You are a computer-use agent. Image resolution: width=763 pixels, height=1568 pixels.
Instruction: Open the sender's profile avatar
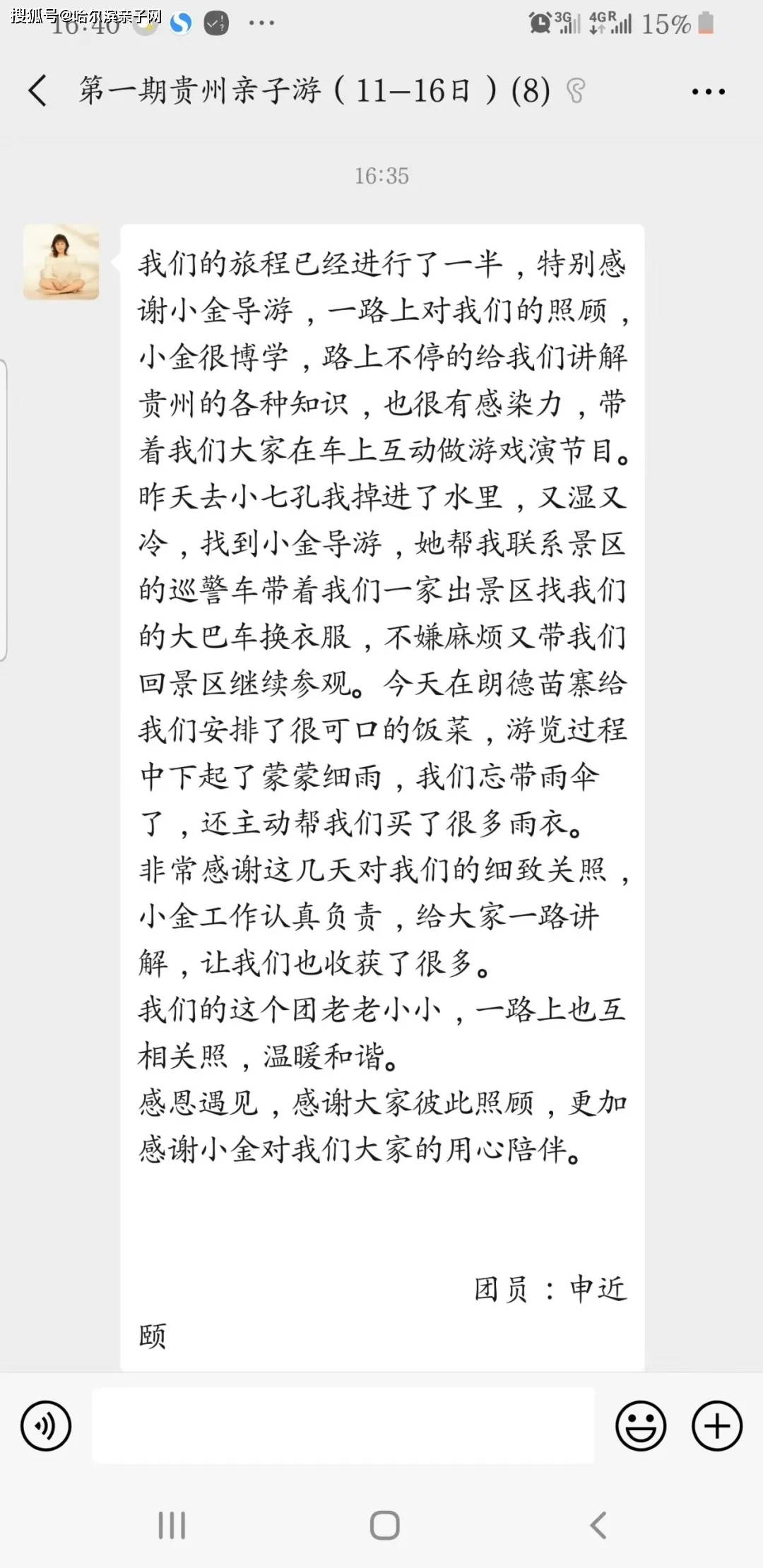pos(61,263)
